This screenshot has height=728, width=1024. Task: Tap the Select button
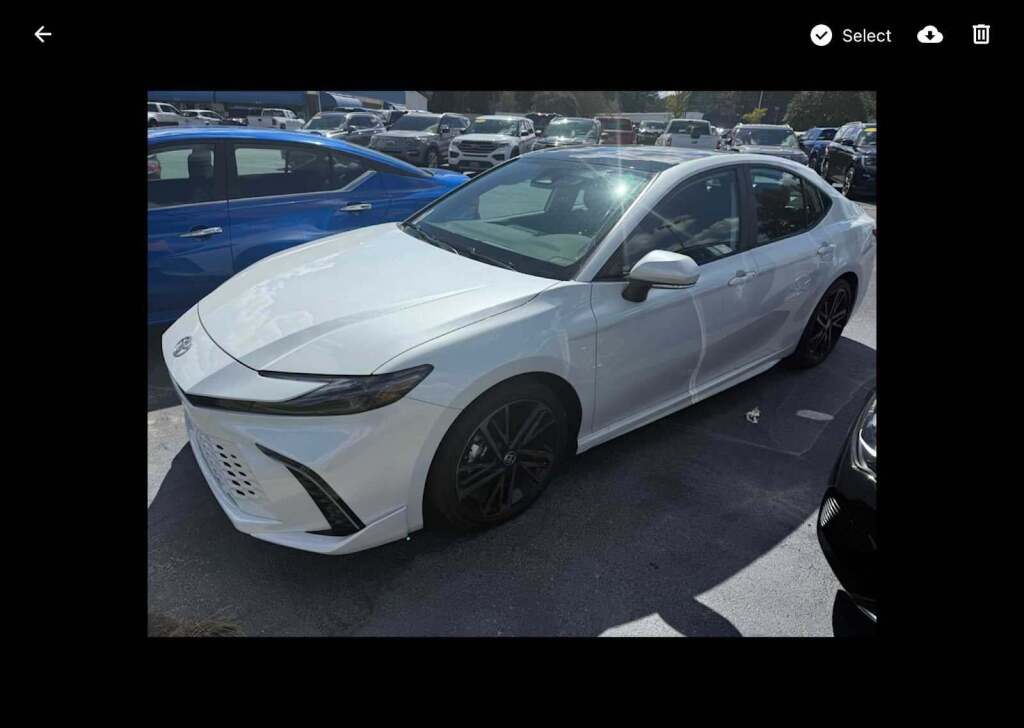850,36
